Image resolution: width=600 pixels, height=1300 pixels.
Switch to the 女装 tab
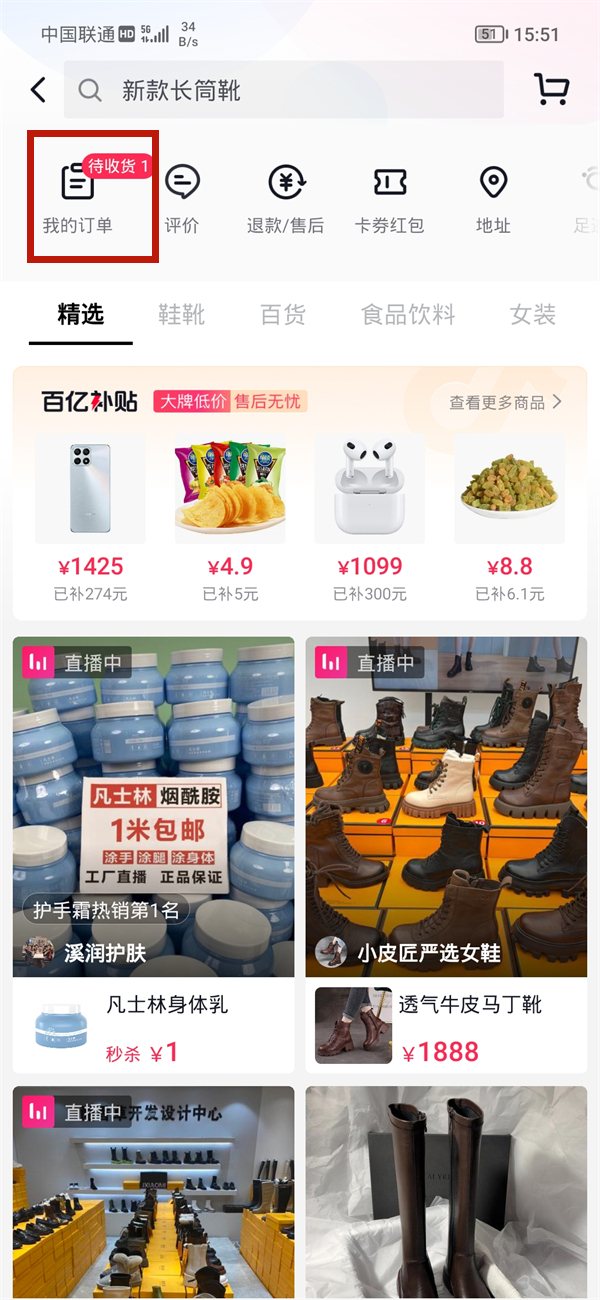pos(533,315)
